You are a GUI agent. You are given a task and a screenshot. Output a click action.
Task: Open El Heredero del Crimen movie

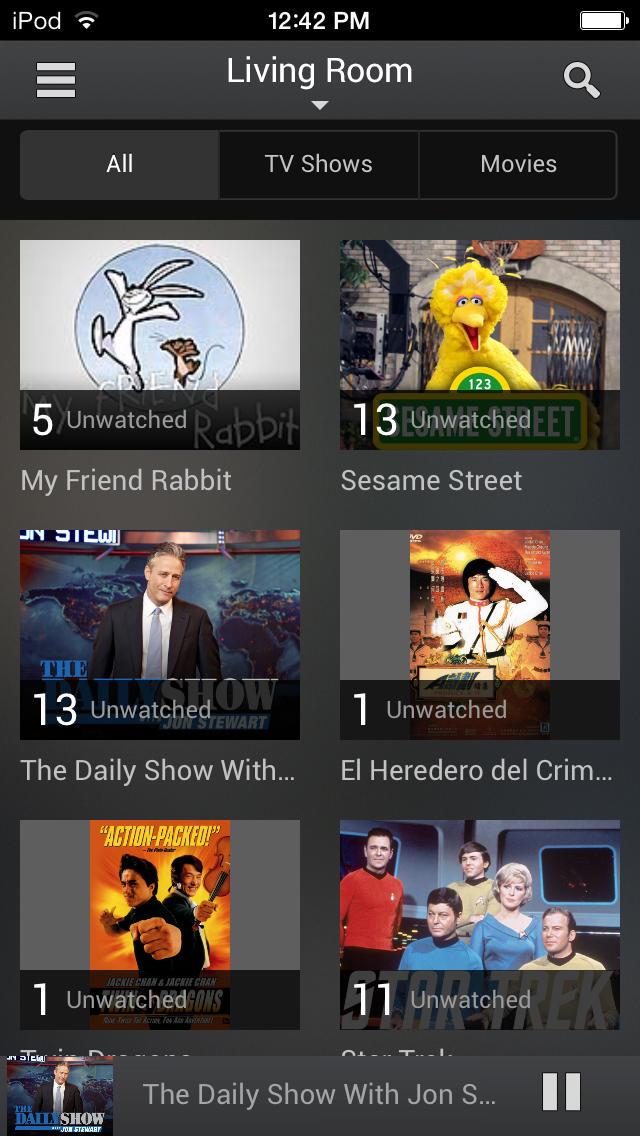[x=480, y=635]
